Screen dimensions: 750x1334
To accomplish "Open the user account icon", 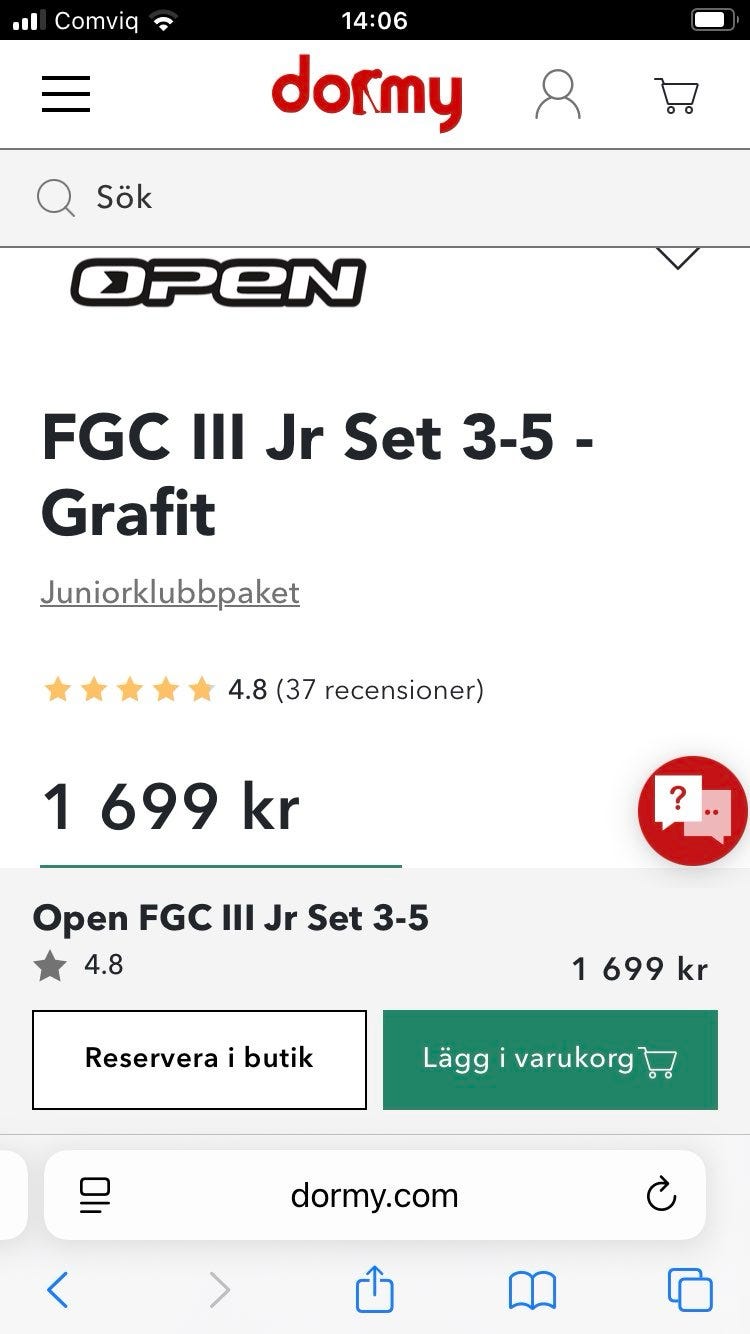I will coord(558,95).
